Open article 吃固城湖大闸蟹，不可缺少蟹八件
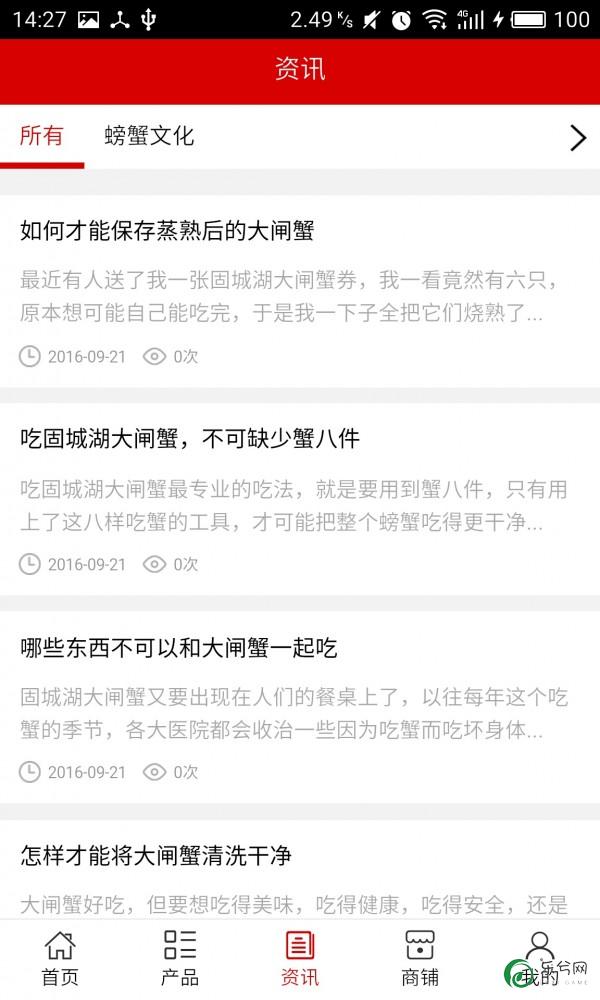This screenshot has width=600, height=1000. click(190, 439)
